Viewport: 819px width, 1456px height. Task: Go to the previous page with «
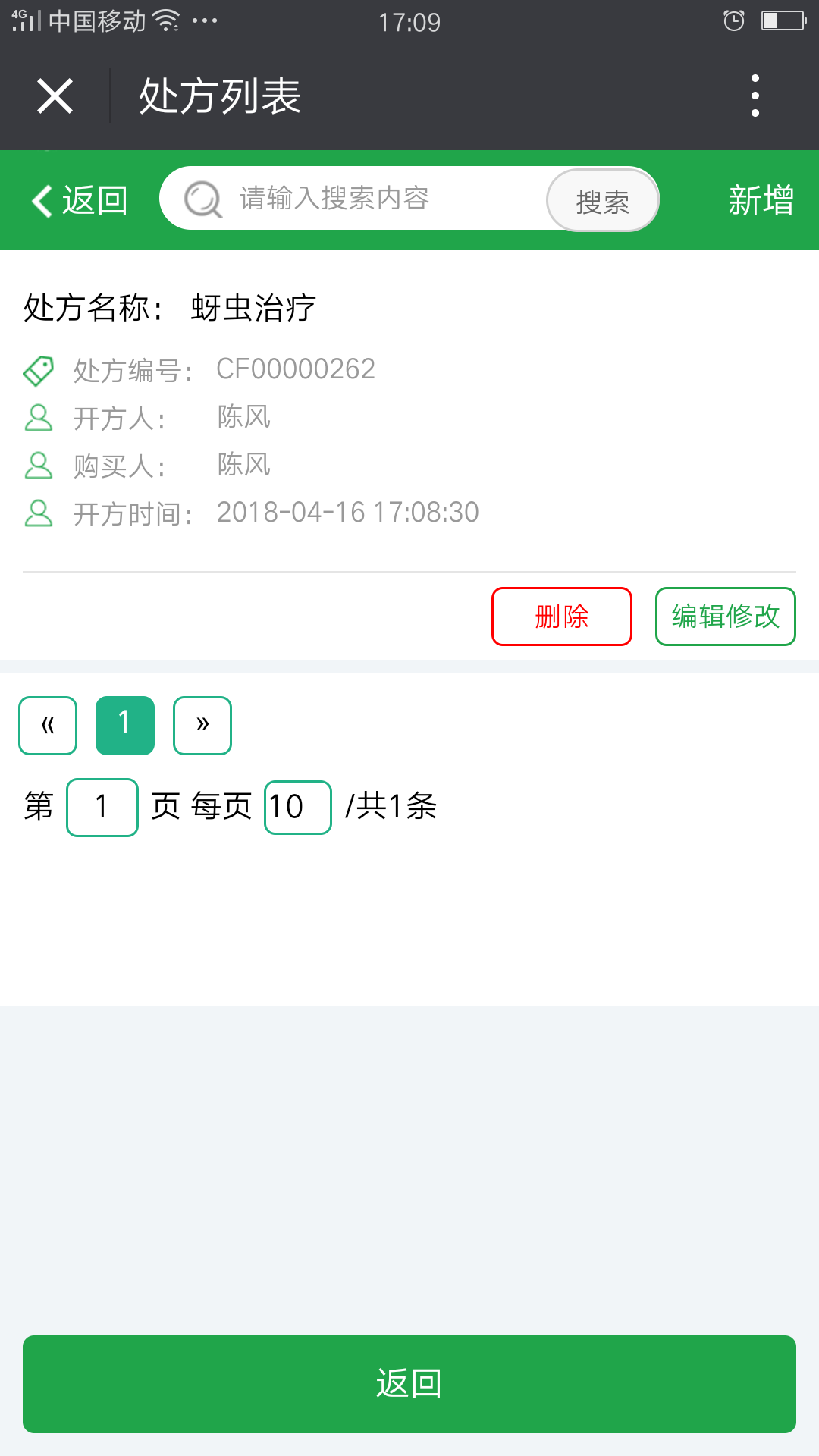(48, 726)
